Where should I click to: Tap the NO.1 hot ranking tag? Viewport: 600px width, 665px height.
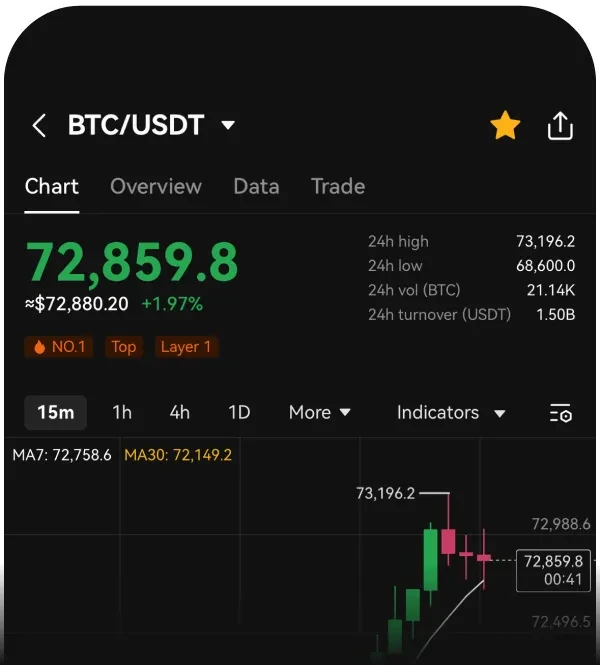60,347
